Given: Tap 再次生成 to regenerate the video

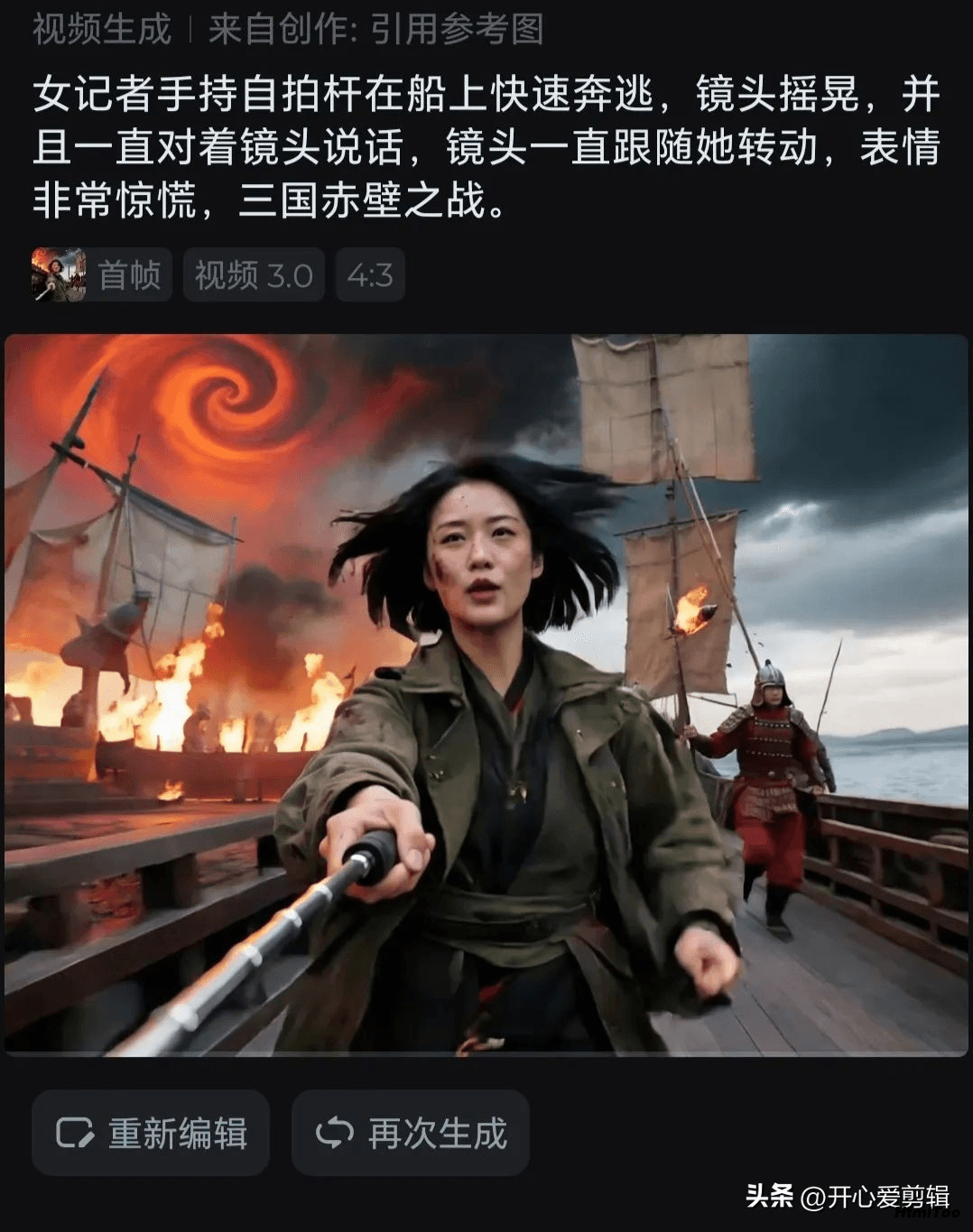Looking at the screenshot, I should (411, 1133).
